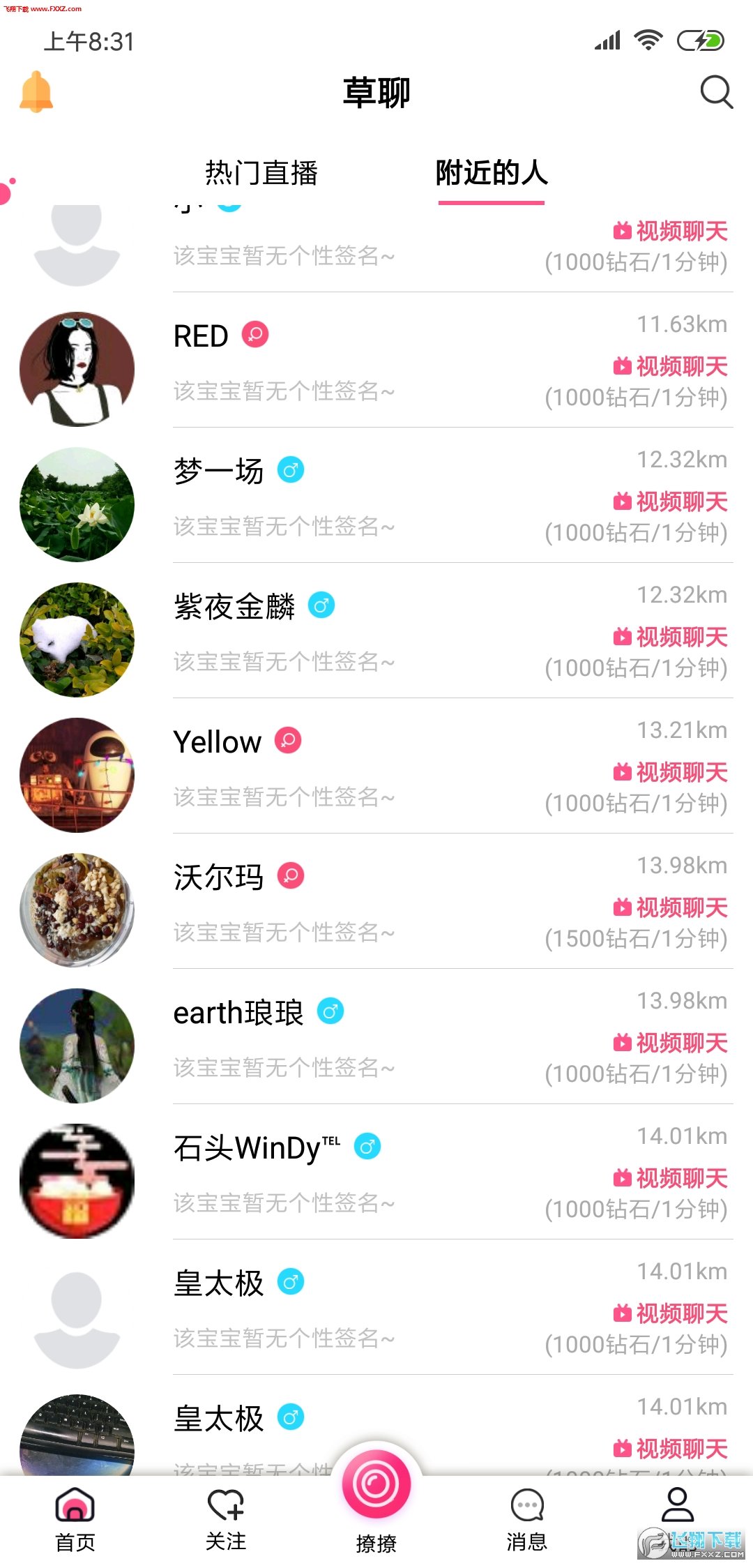The width and height of the screenshot is (753, 1568).
Task: Start 视频聊天 with RED
Action: tap(671, 366)
